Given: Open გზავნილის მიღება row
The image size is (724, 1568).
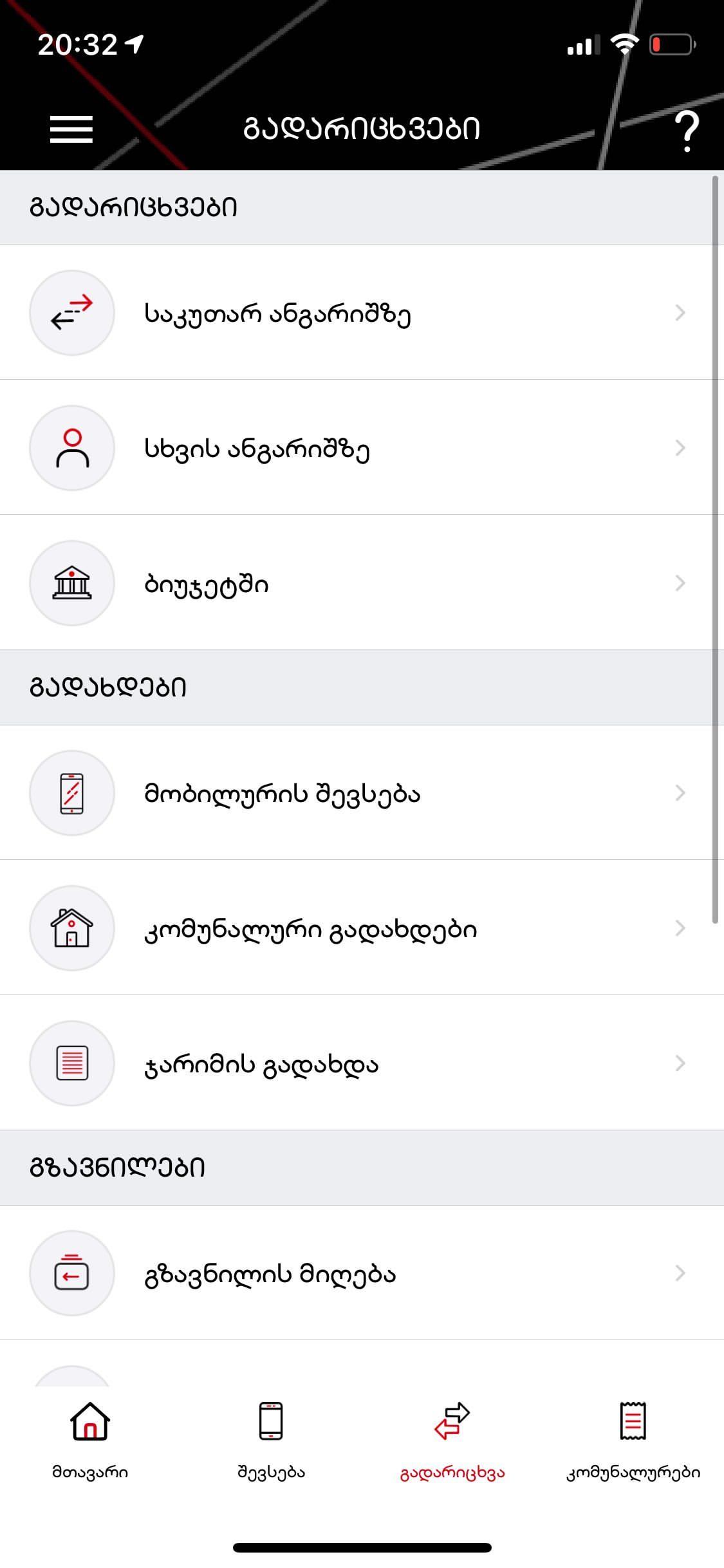Looking at the screenshot, I should 362,1273.
